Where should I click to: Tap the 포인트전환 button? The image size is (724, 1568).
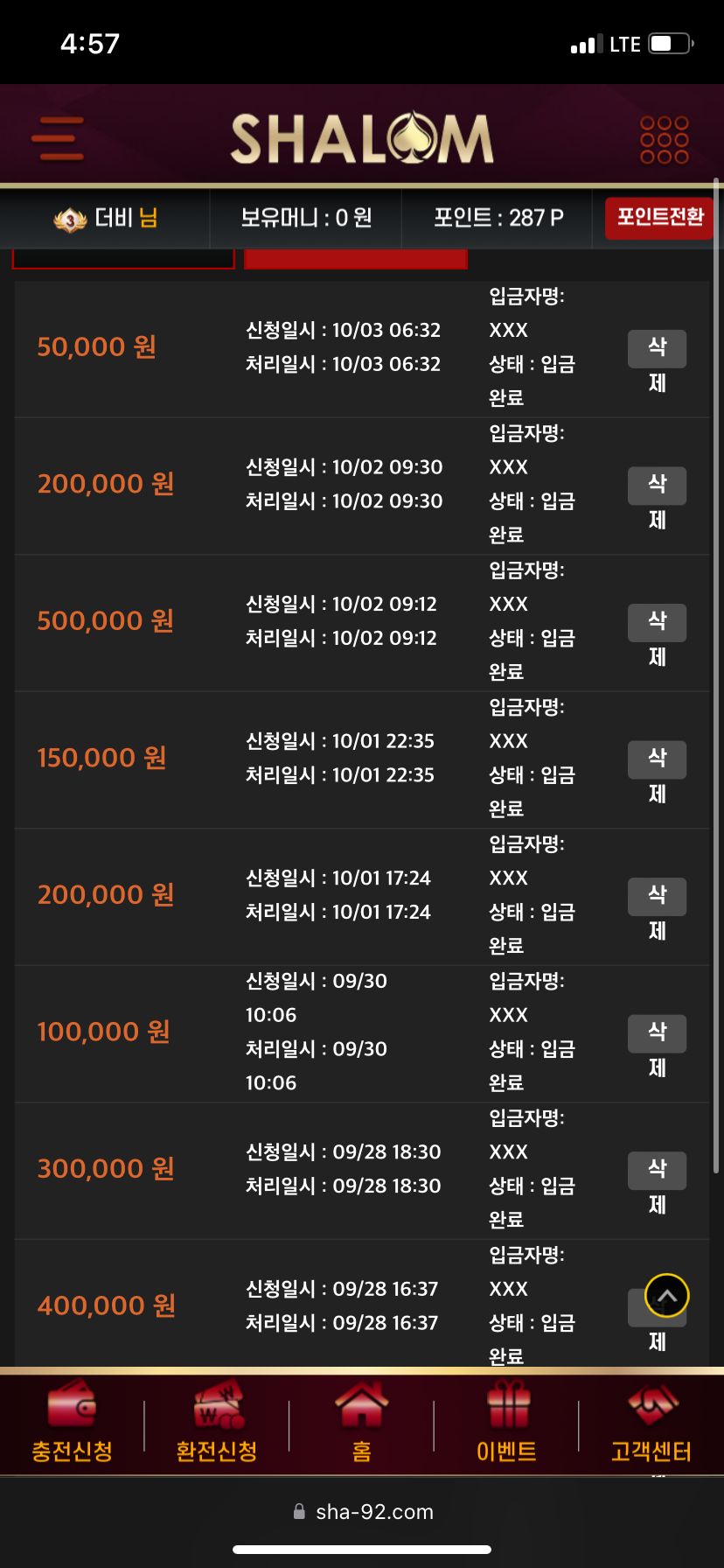click(659, 217)
